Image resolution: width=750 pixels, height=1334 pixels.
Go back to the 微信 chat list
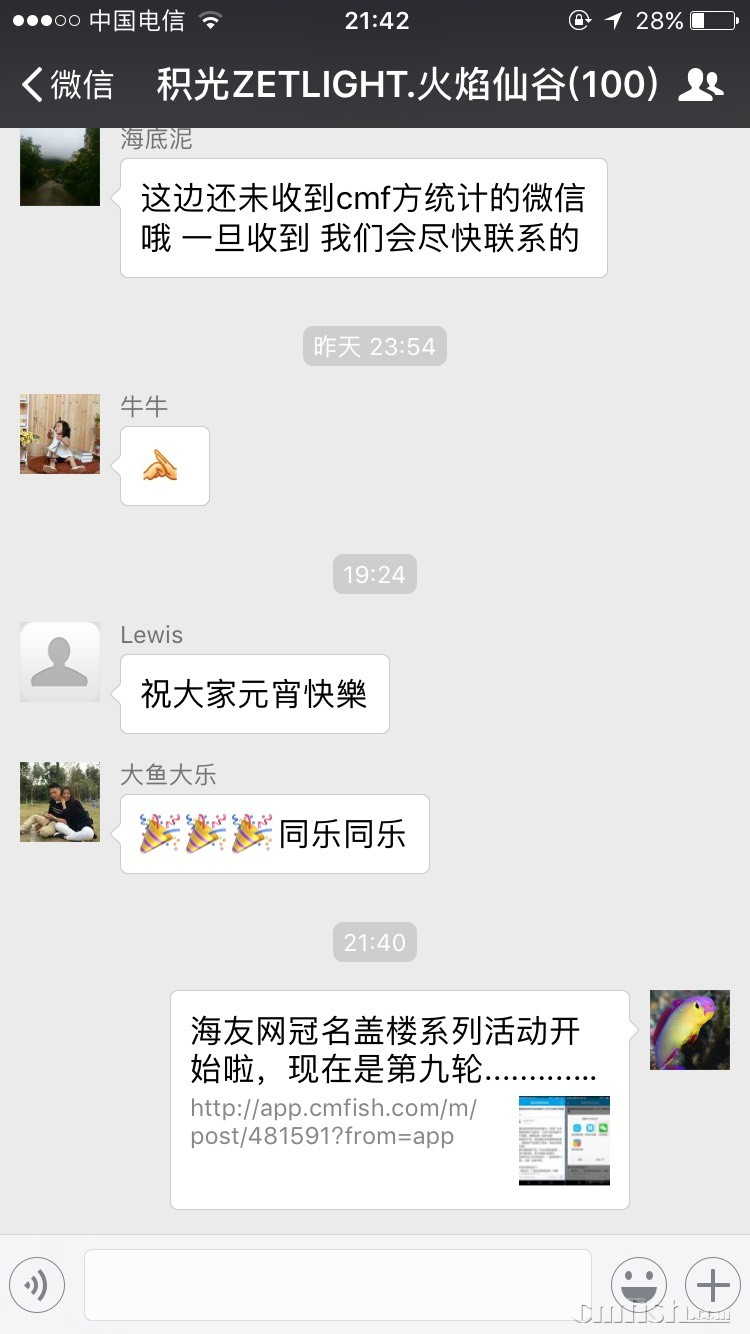(68, 85)
